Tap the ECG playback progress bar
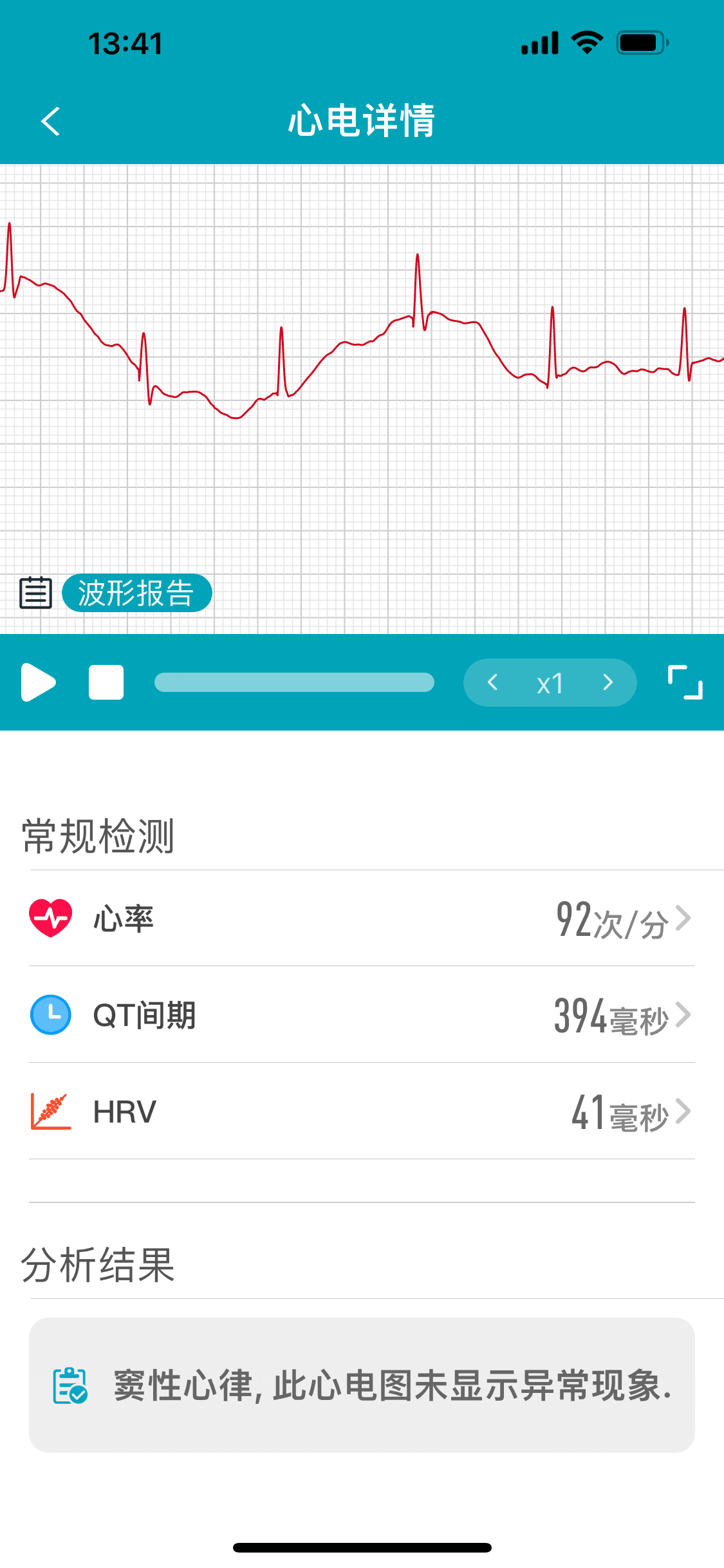Viewport: 724px width, 1568px height. [294, 682]
